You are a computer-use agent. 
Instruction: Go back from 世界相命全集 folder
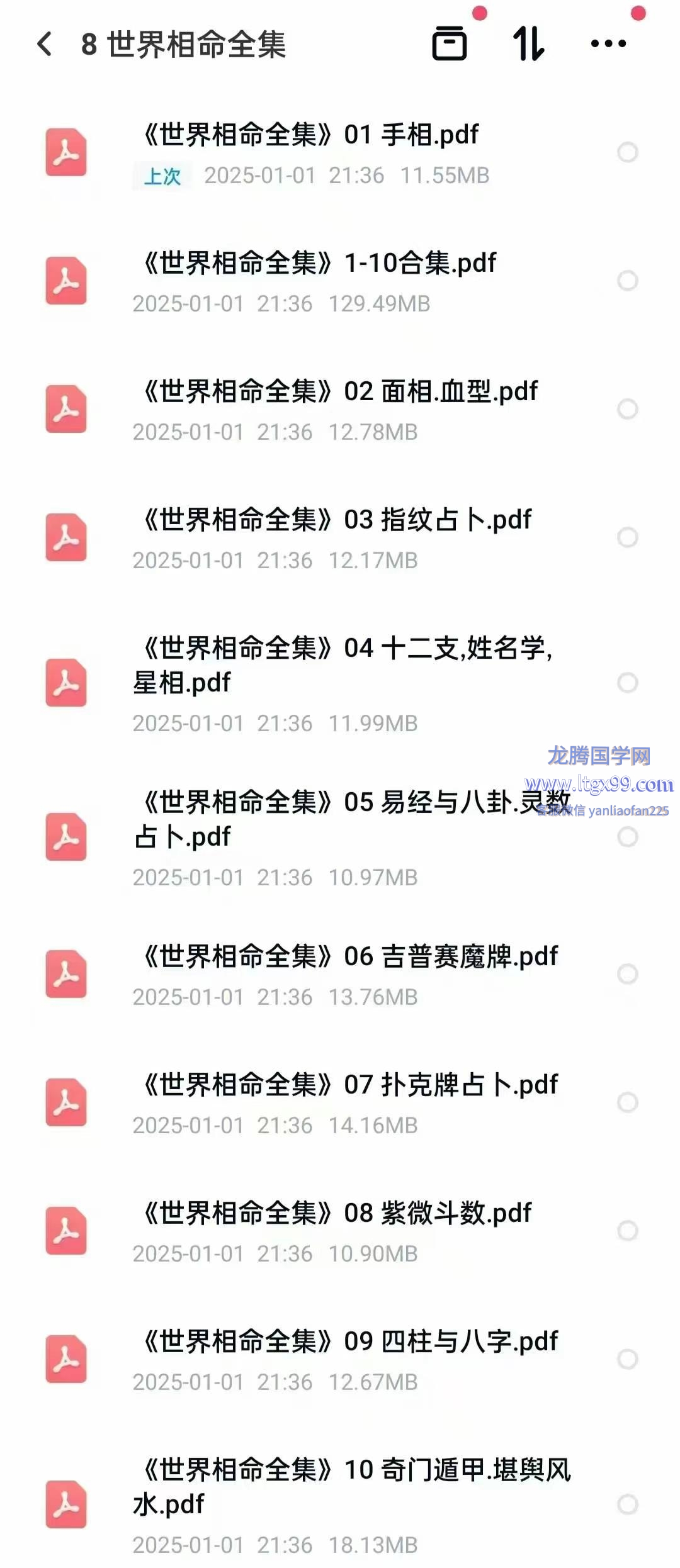[x=45, y=45]
